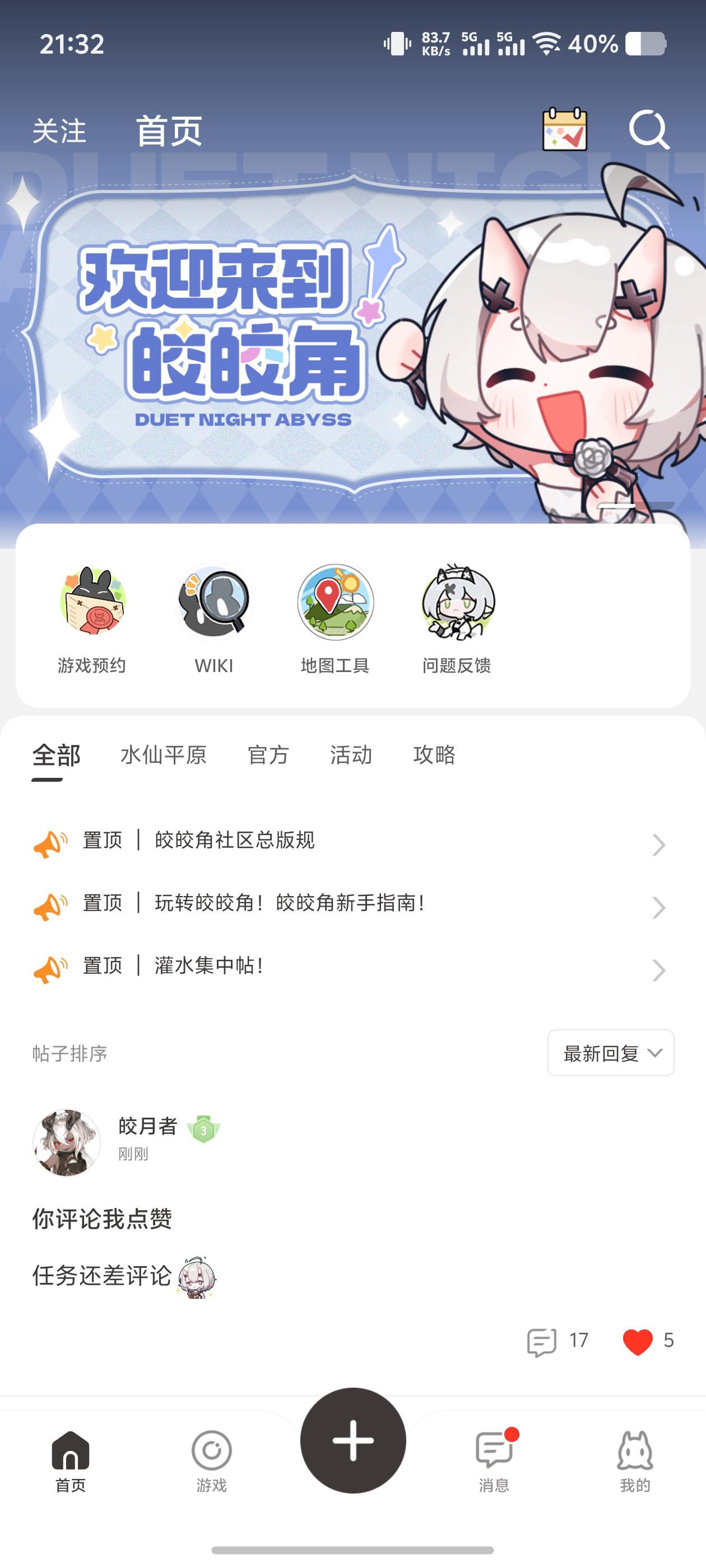Switch to the 关注 tab

click(59, 132)
